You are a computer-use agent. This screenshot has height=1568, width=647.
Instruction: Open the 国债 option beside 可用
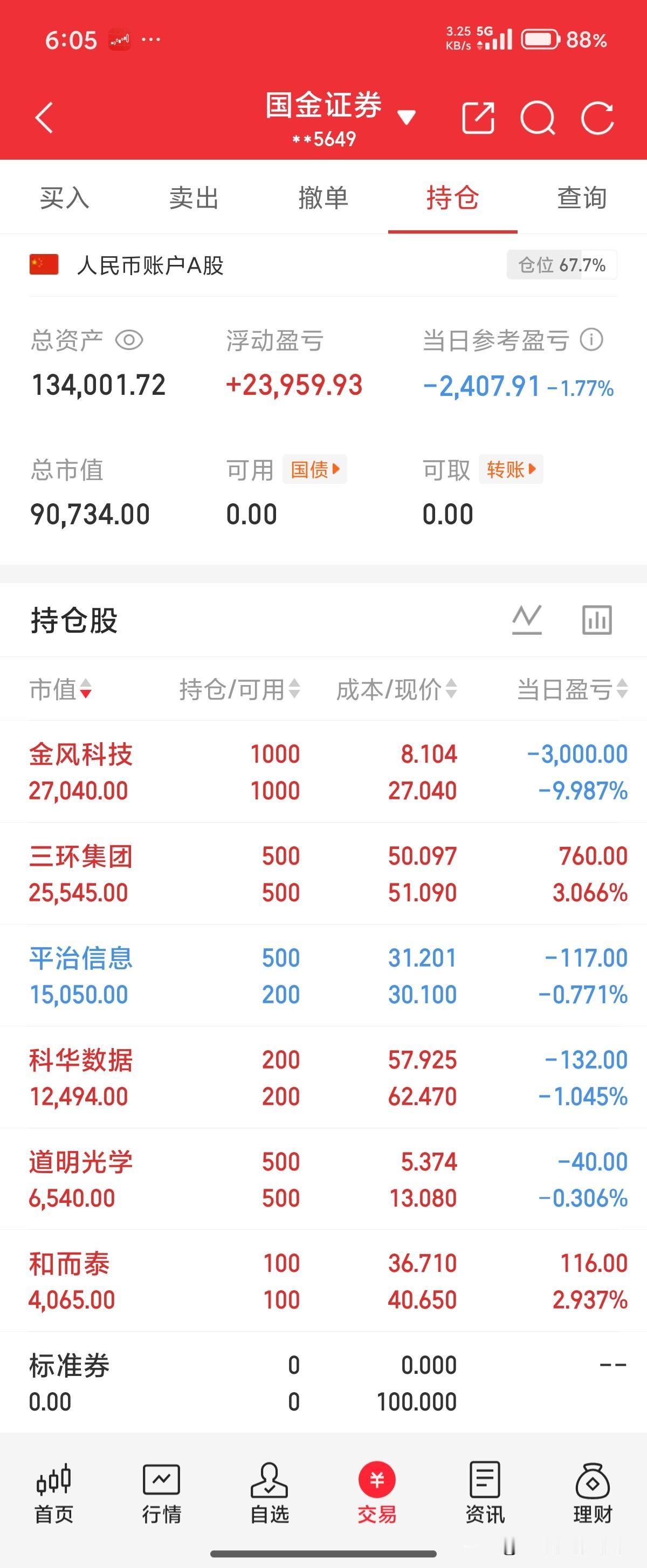coord(315,469)
